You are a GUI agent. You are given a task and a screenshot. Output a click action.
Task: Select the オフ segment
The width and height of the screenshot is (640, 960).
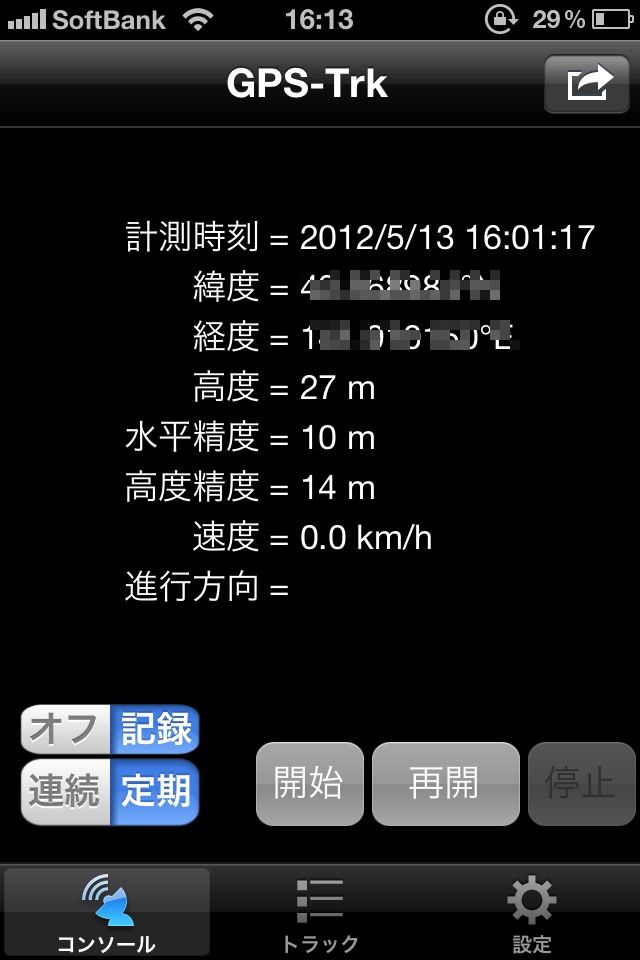click(x=65, y=730)
